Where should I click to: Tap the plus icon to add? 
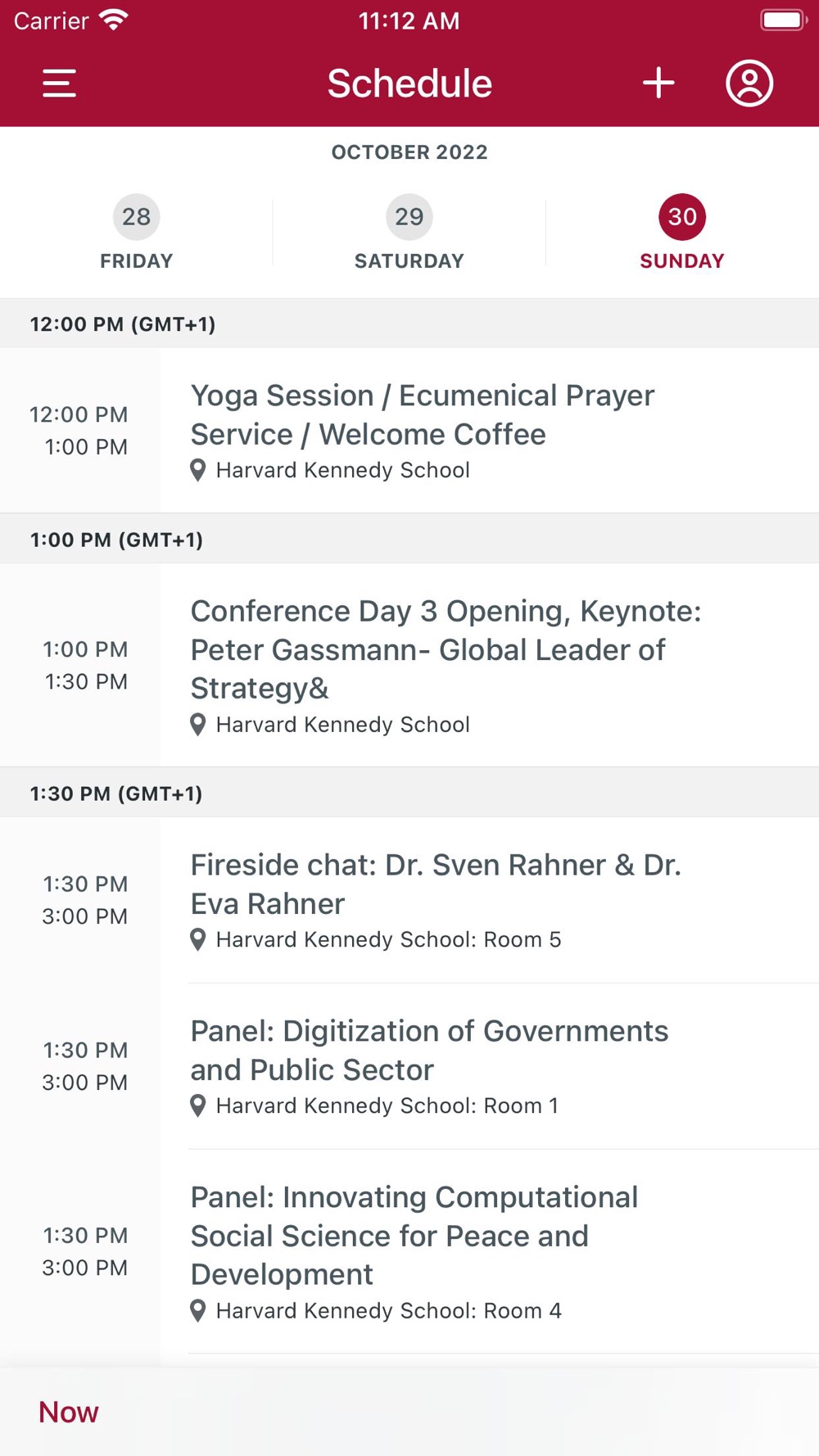658,84
